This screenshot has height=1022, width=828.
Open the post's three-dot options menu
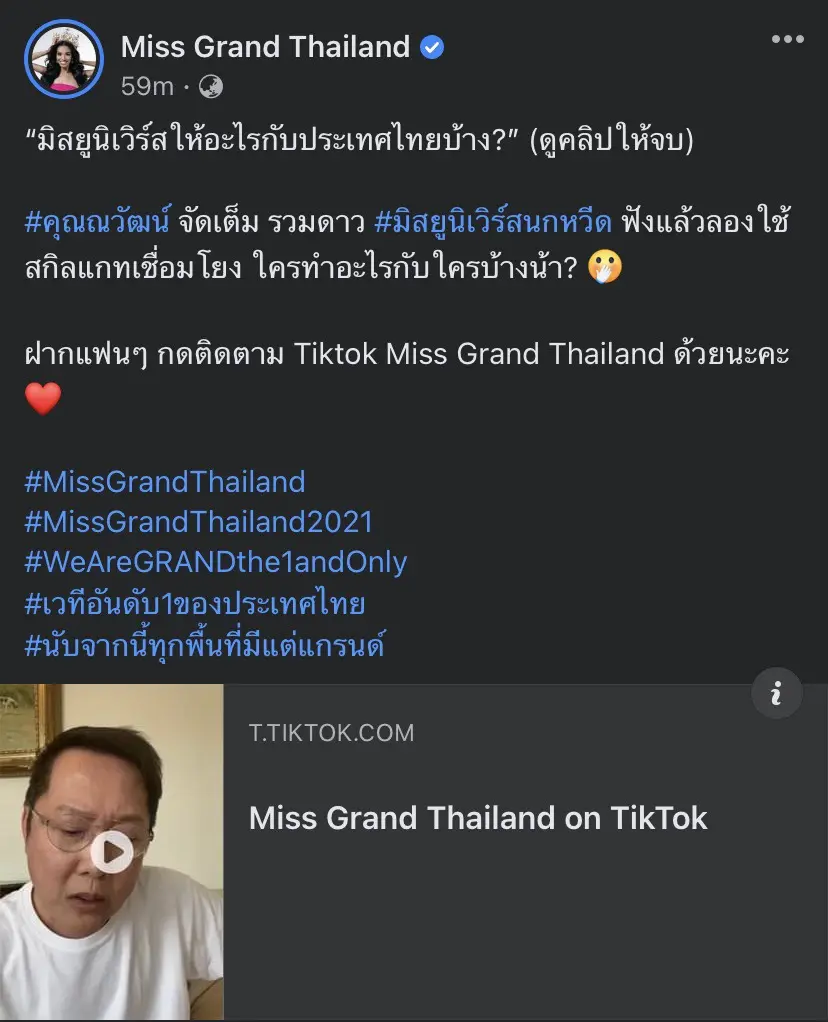(x=787, y=40)
